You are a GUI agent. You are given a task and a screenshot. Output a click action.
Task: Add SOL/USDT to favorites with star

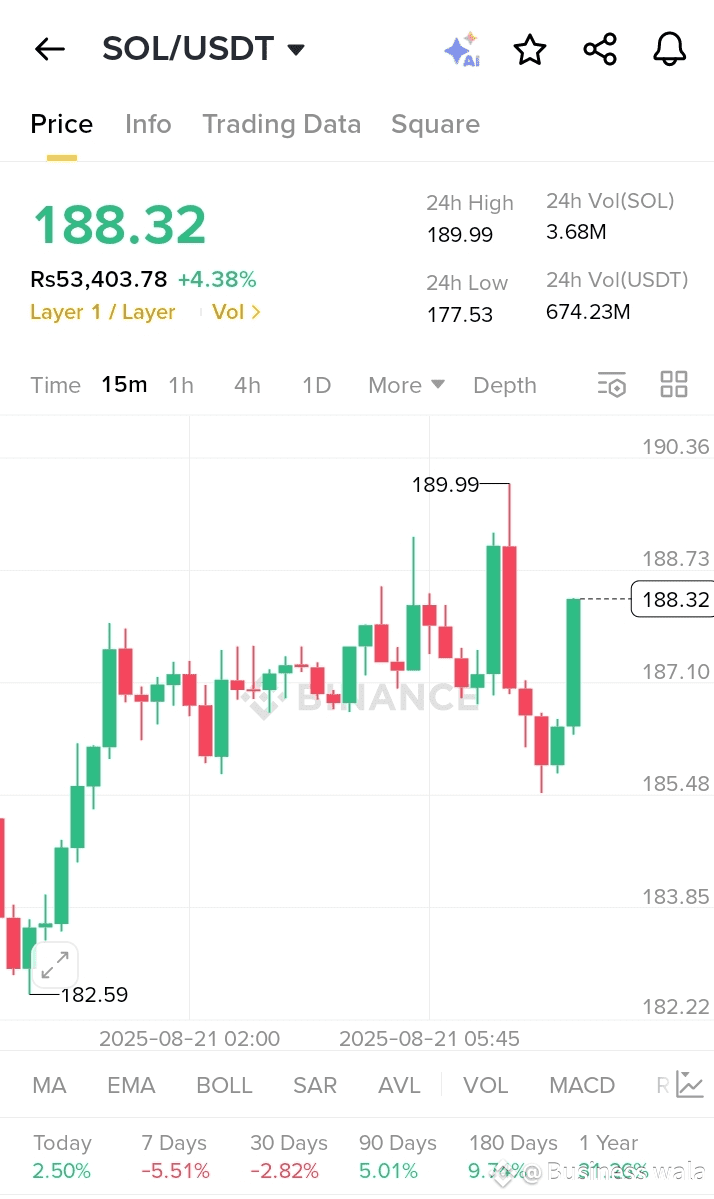coord(530,50)
